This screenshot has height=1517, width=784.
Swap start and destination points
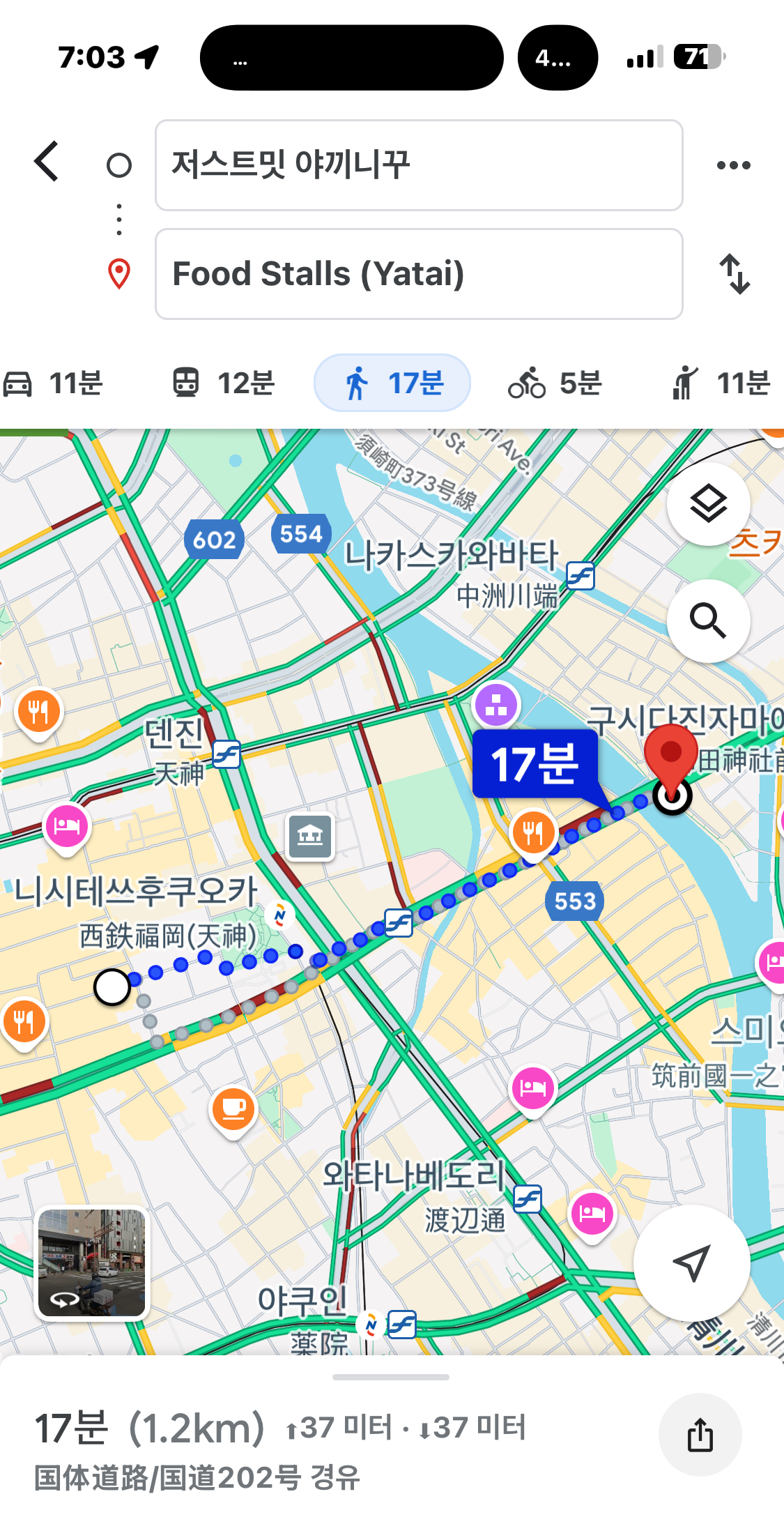(x=735, y=274)
